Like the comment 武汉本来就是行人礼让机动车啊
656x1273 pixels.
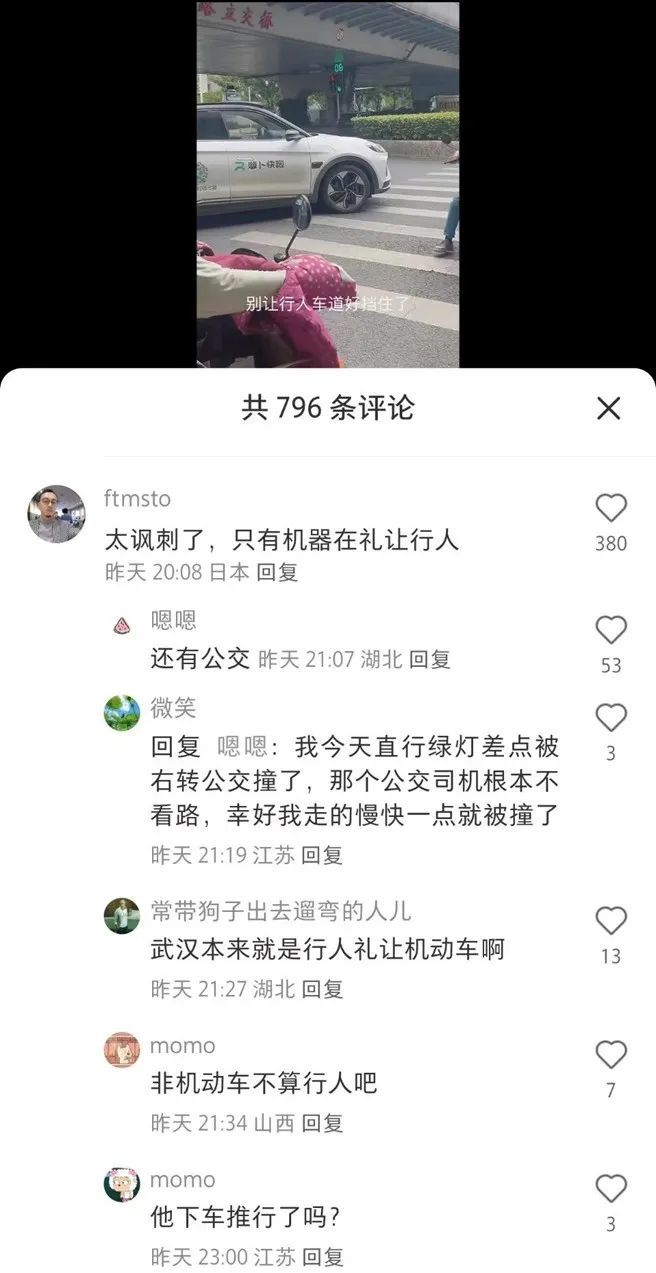[611, 921]
